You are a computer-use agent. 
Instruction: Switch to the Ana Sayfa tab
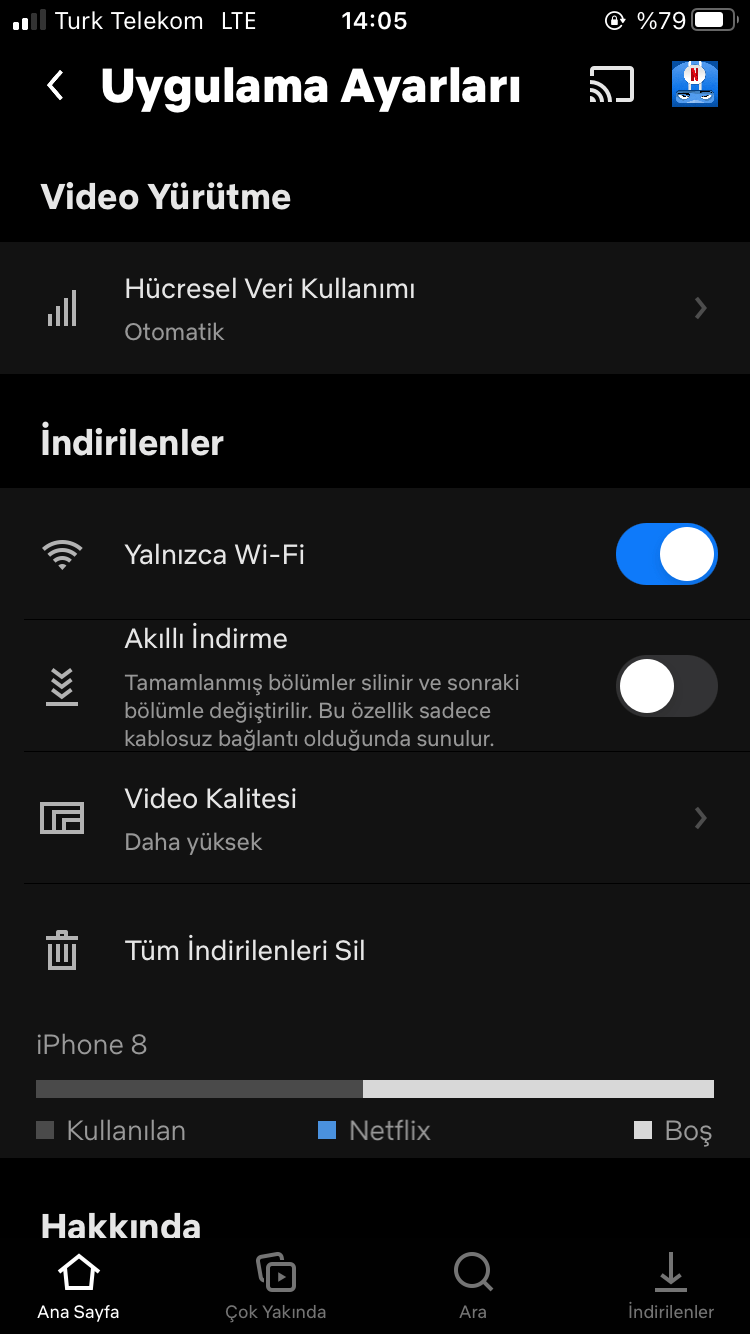click(77, 1283)
